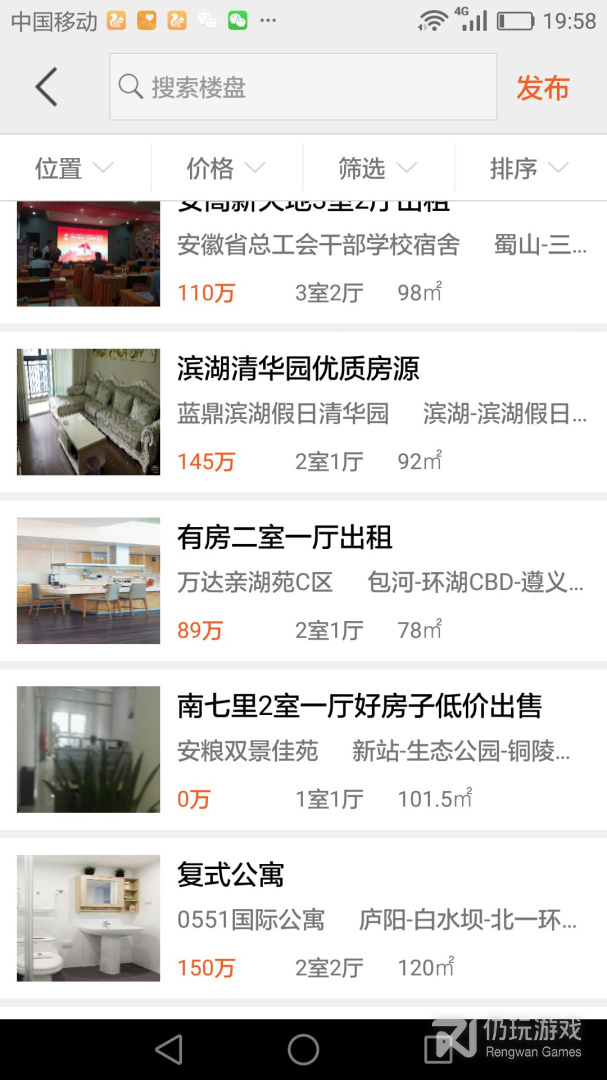Viewport: 607px width, 1080px height.
Task: Open the 排序 sort dropdown
Action: pos(531,168)
